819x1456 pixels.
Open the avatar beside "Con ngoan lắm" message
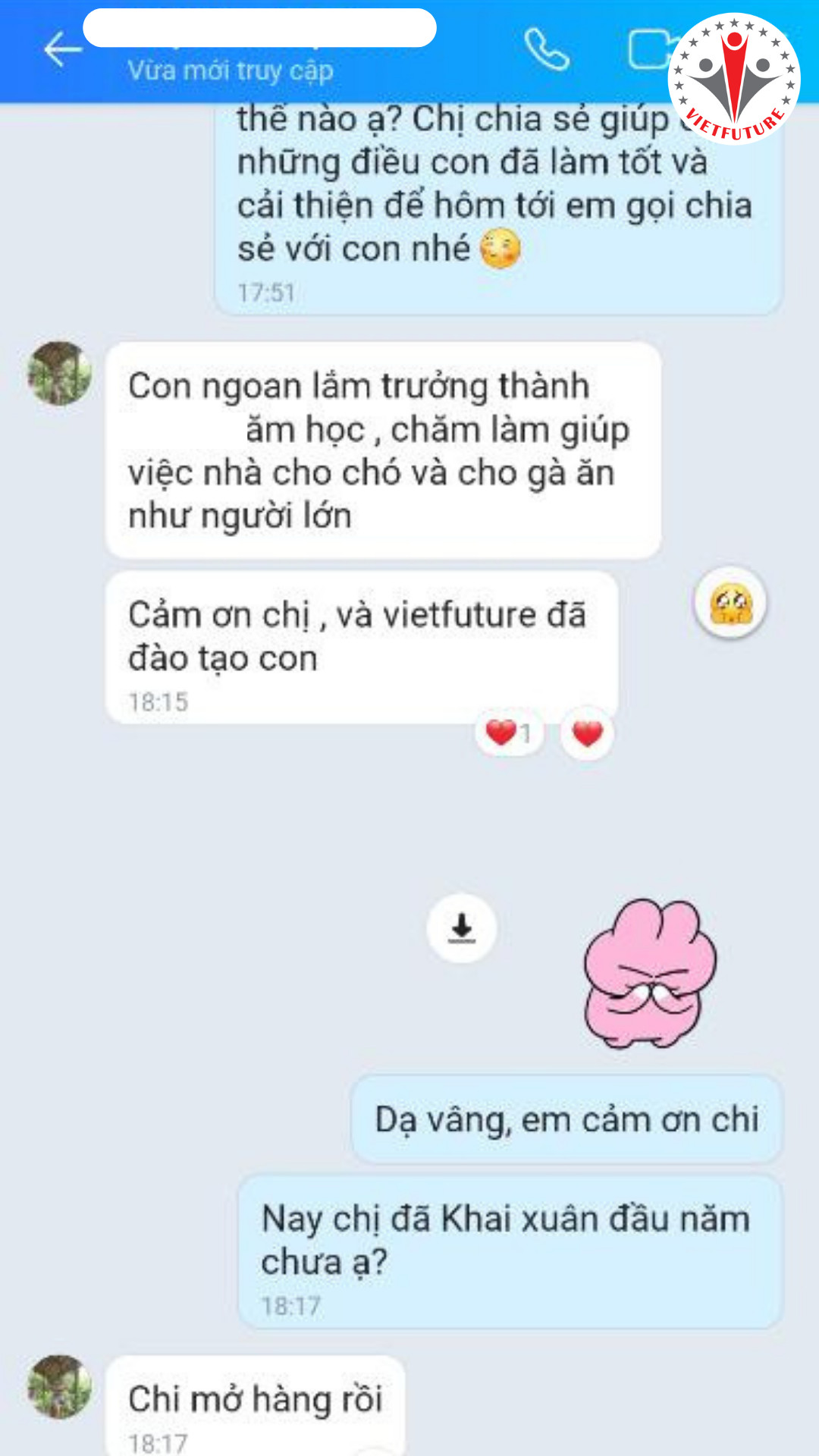click(59, 373)
